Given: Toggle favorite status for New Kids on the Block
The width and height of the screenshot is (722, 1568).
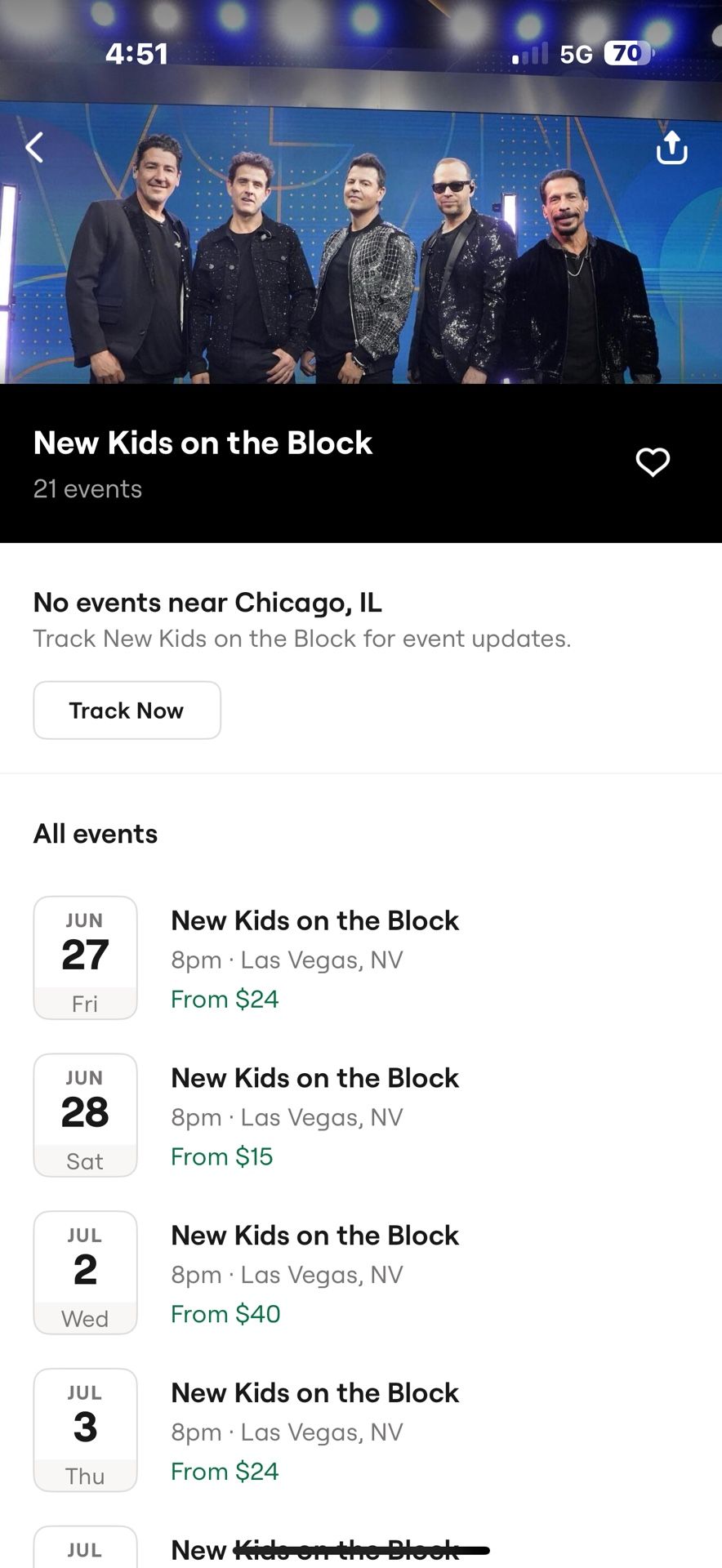Looking at the screenshot, I should 653,462.
